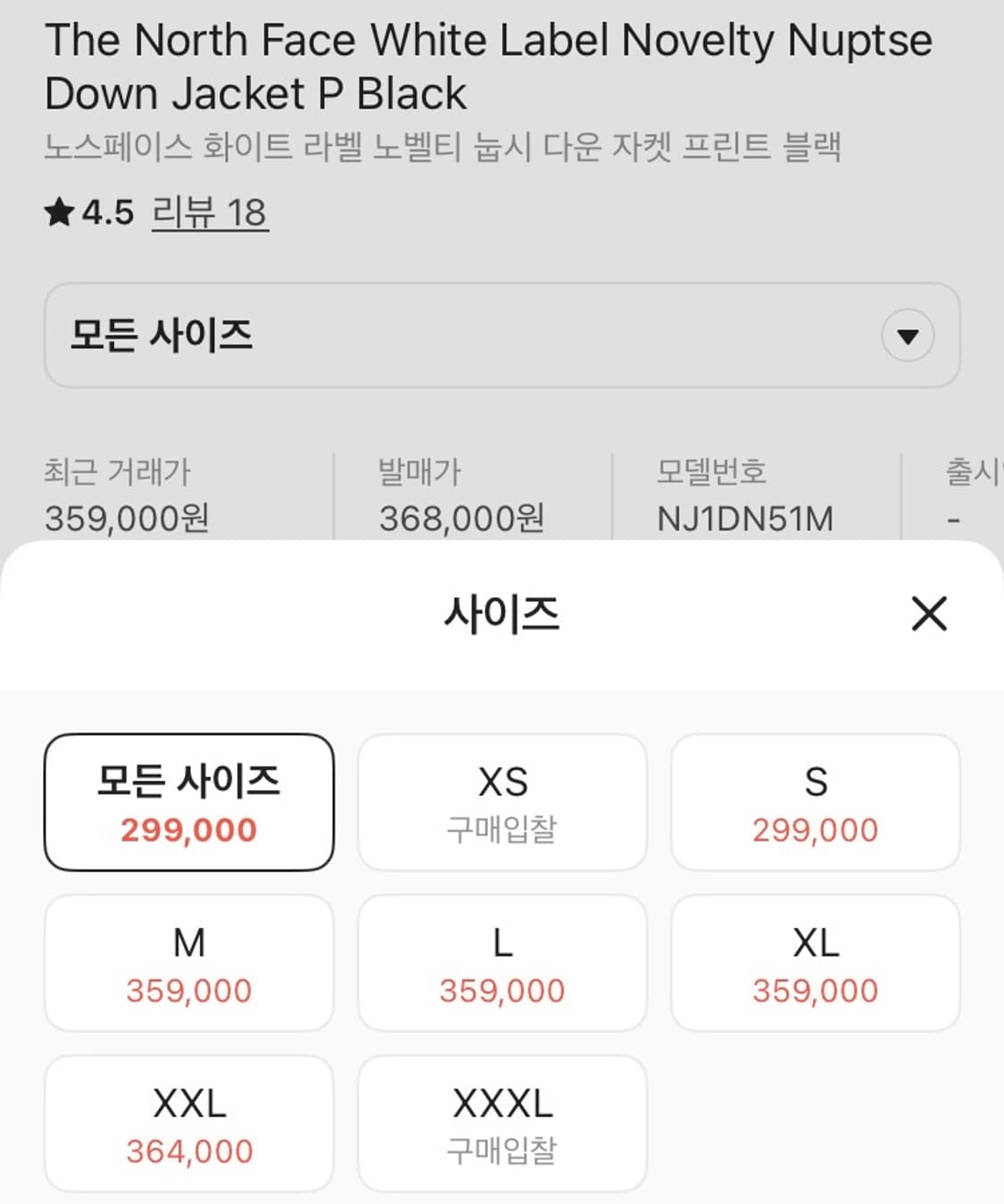Image resolution: width=1004 pixels, height=1204 pixels.
Task: Select size XL priced 359,000
Action: click(816, 962)
